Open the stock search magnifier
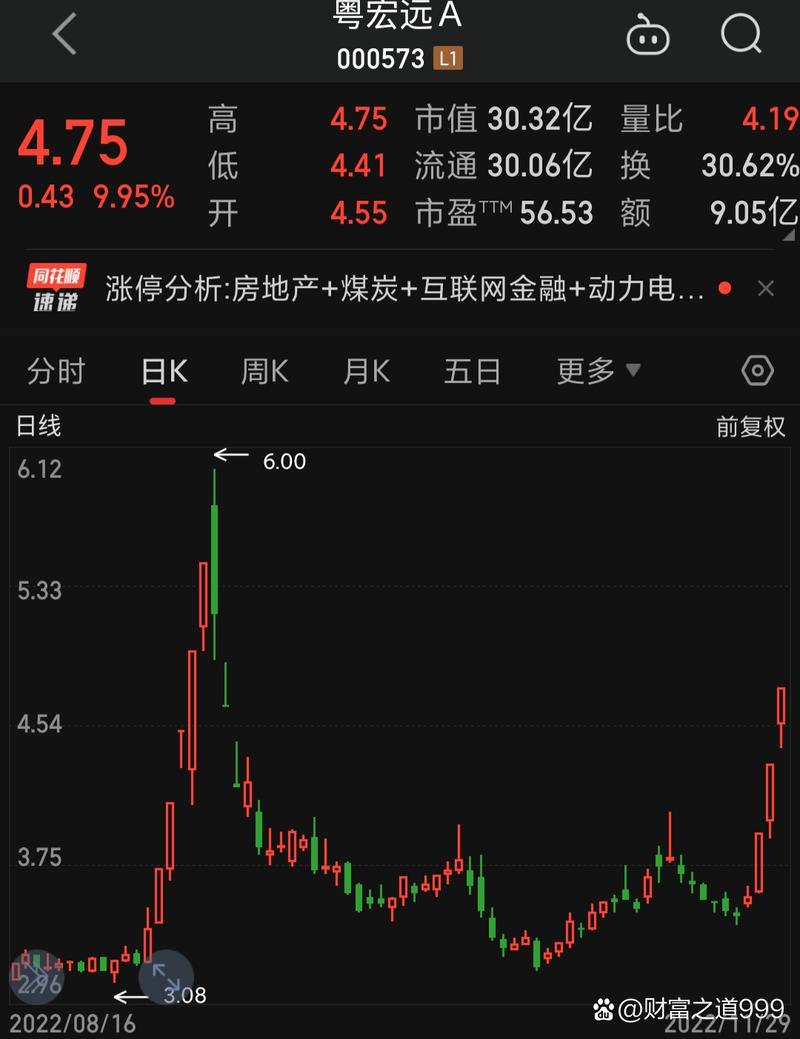The image size is (800, 1039). (x=740, y=34)
